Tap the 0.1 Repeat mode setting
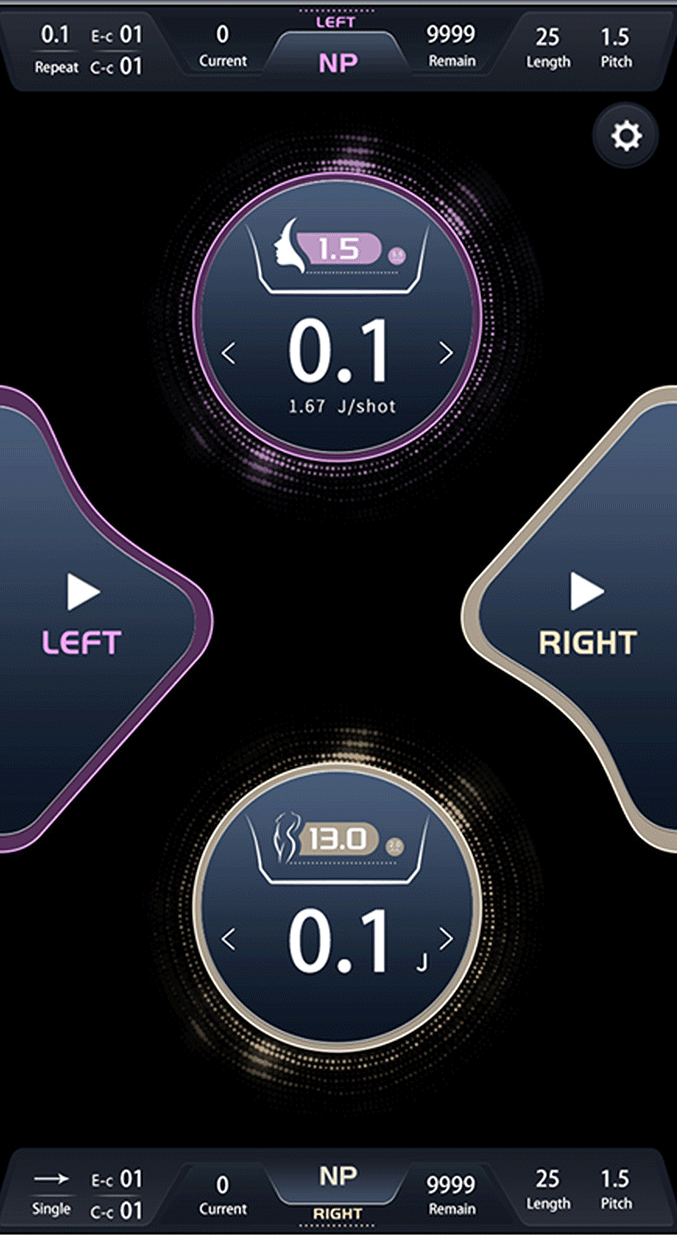677x1235 pixels. (x=55, y=49)
